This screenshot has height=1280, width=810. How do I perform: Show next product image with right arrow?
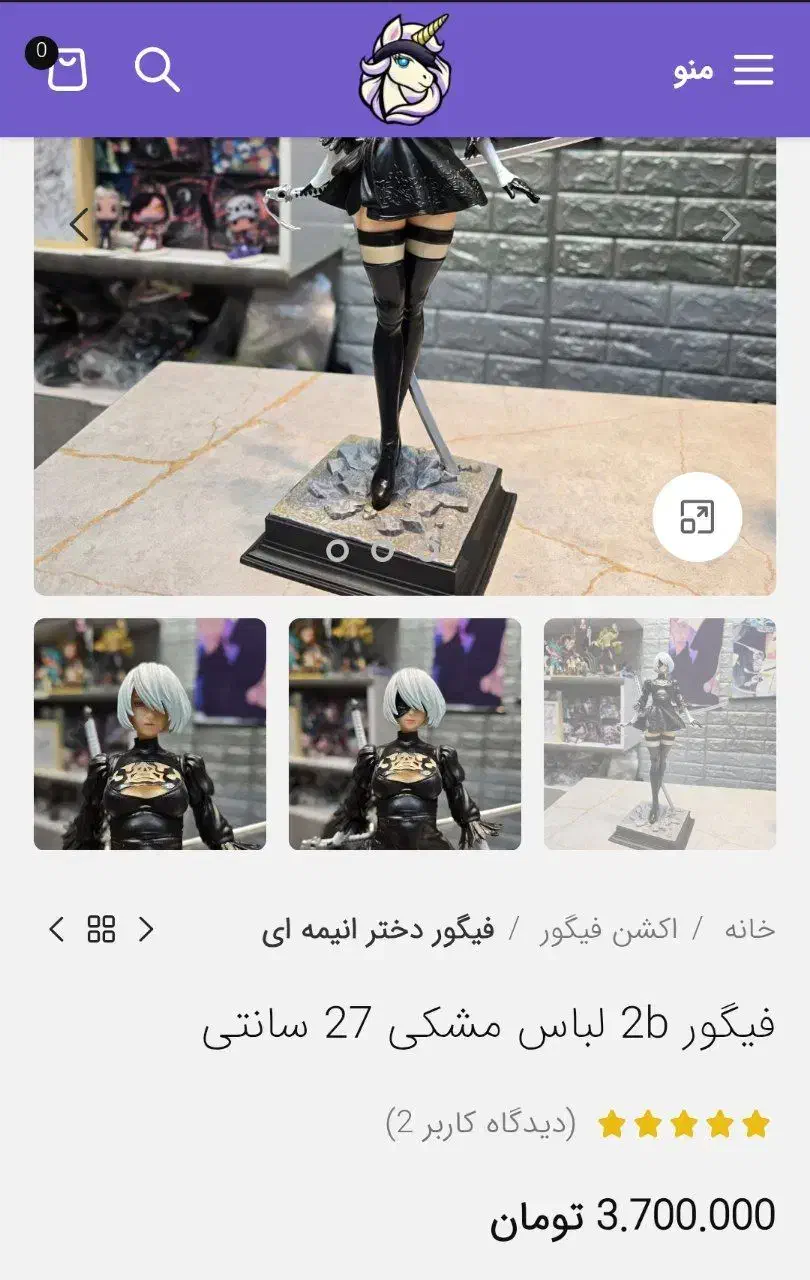pos(731,226)
